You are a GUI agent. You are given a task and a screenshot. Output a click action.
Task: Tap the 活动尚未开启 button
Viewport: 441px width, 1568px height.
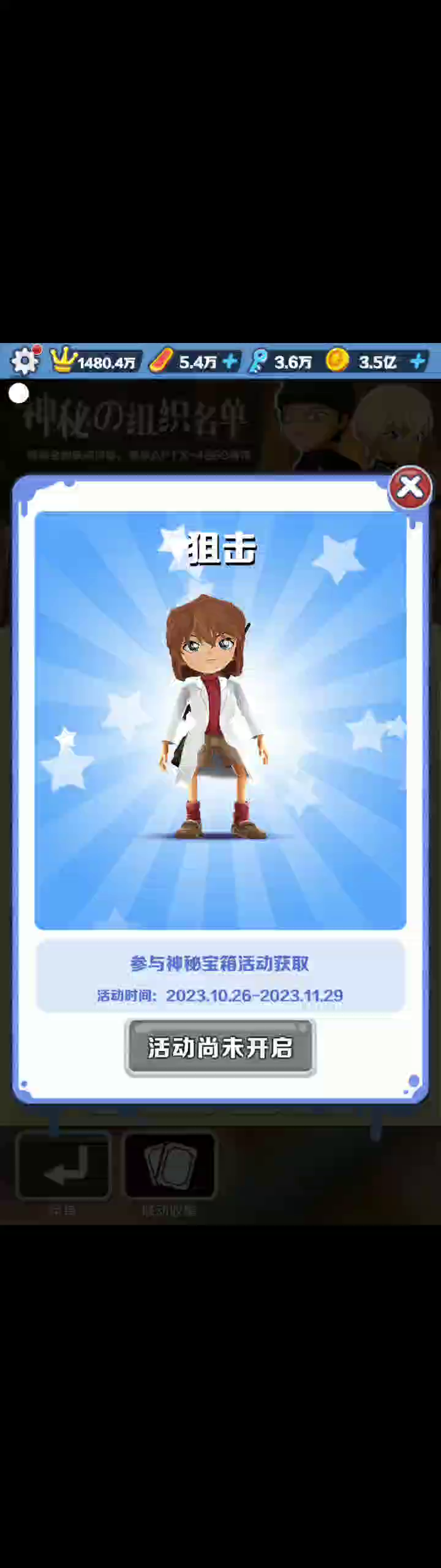click(220, 1047)
